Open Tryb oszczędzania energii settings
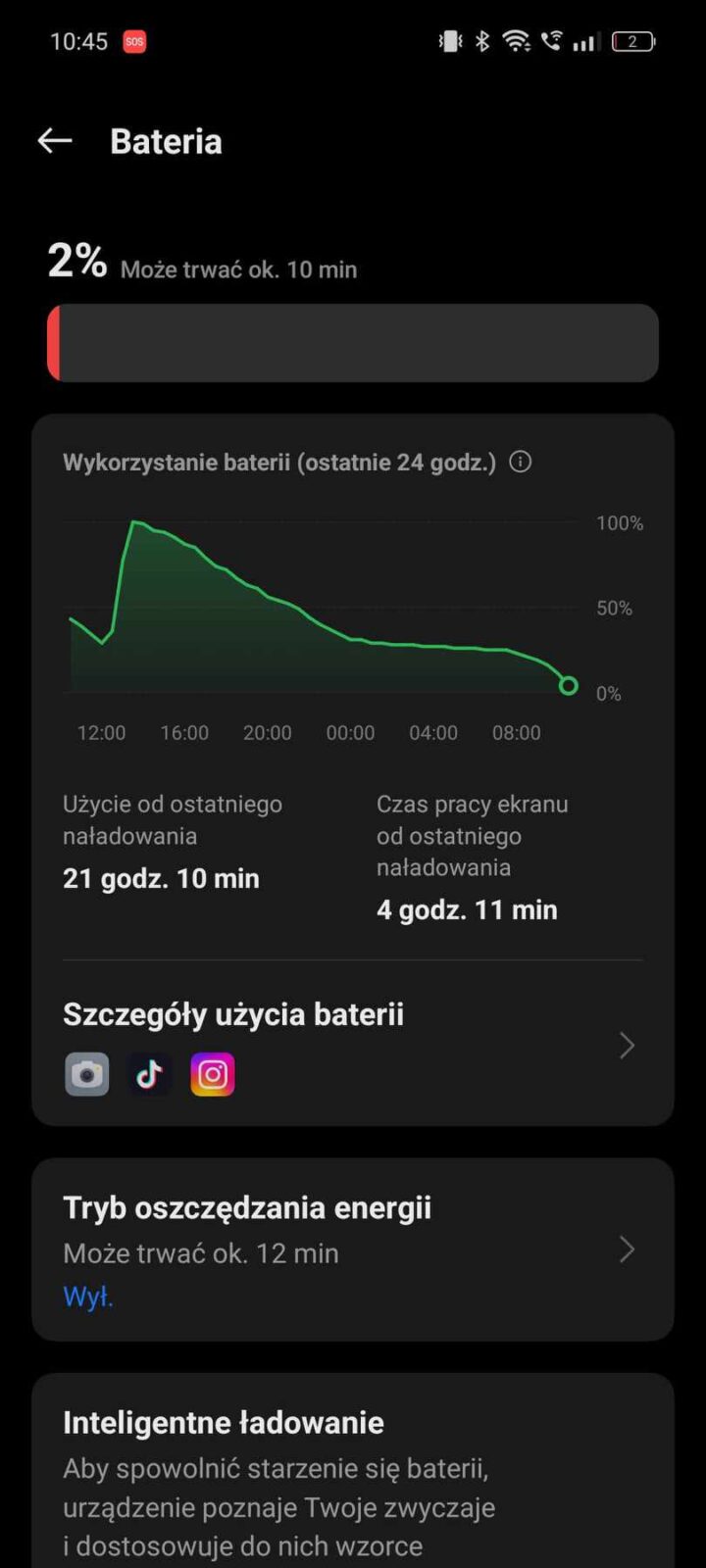 [351, 1249]
